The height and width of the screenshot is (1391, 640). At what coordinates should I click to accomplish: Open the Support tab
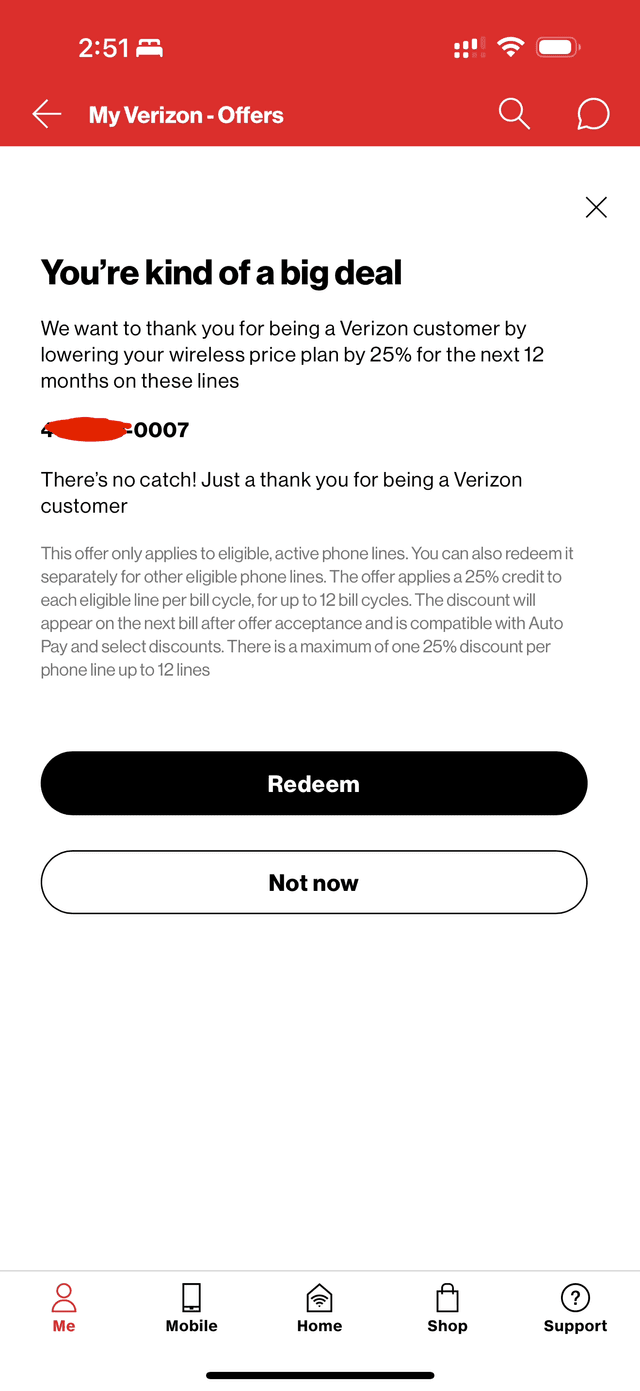[575, 1308]
